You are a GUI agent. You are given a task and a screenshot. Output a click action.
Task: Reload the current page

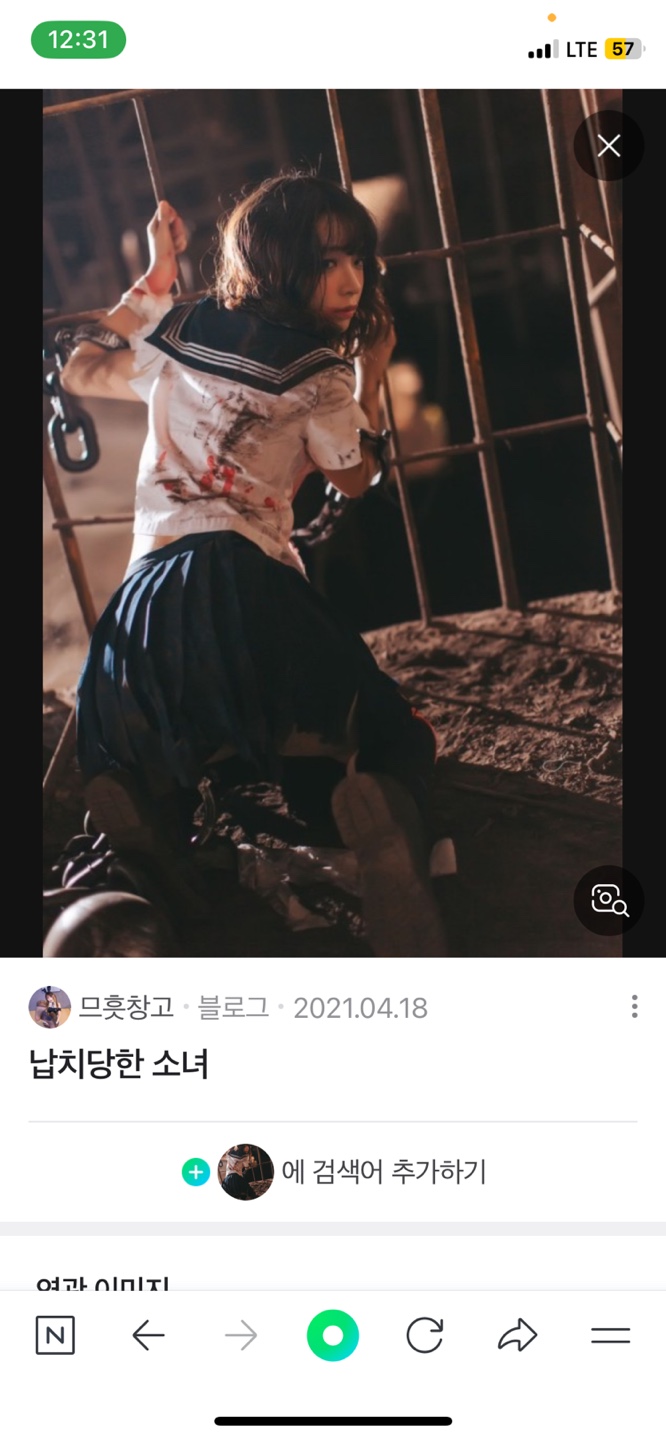(x=425, y=1335)
